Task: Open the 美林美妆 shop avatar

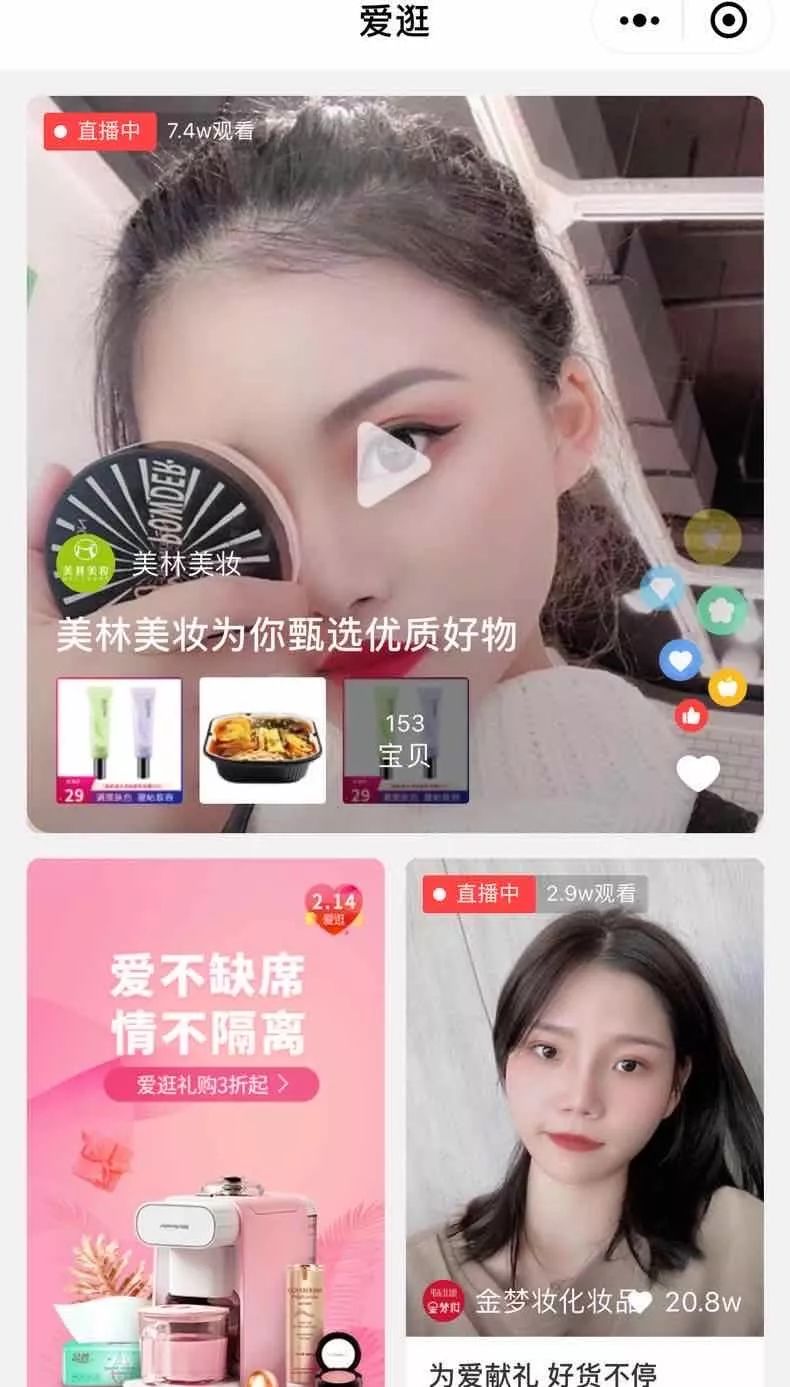Action: click(85, 563)
